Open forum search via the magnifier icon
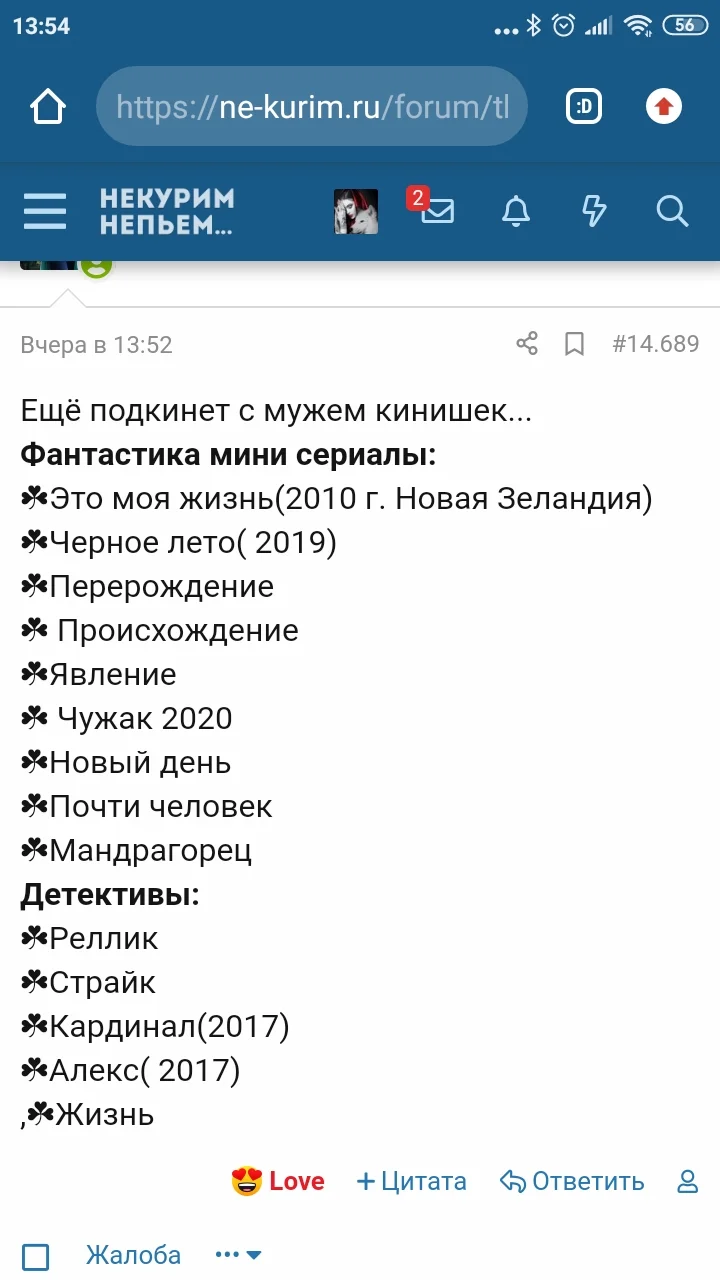The height and width of the screenshot is (1280, 720). [x=673, y=211]
